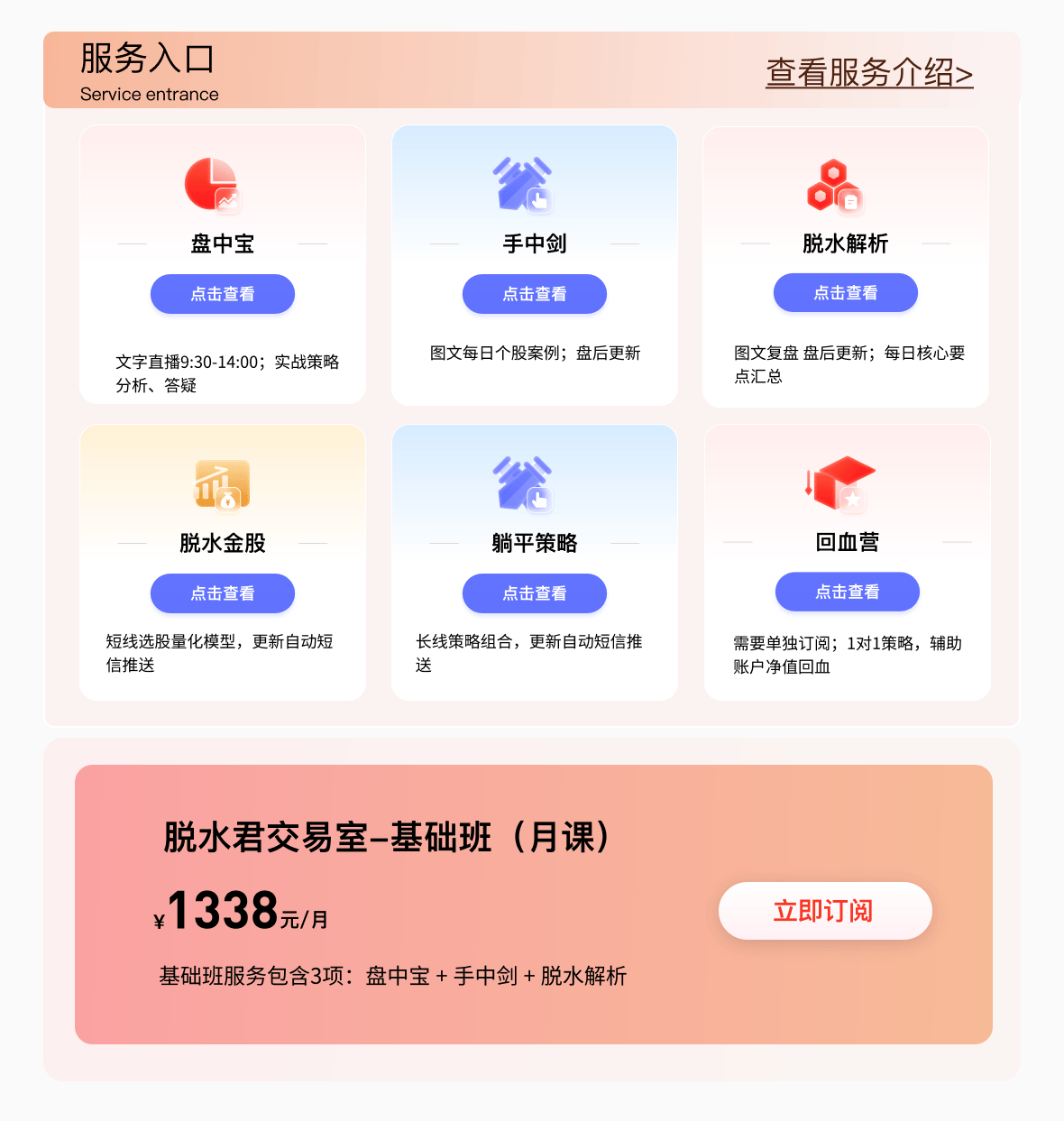Tap 点击查看 under 盘中宝
Screen dimensions: 1064x1121
pos(223,294)
